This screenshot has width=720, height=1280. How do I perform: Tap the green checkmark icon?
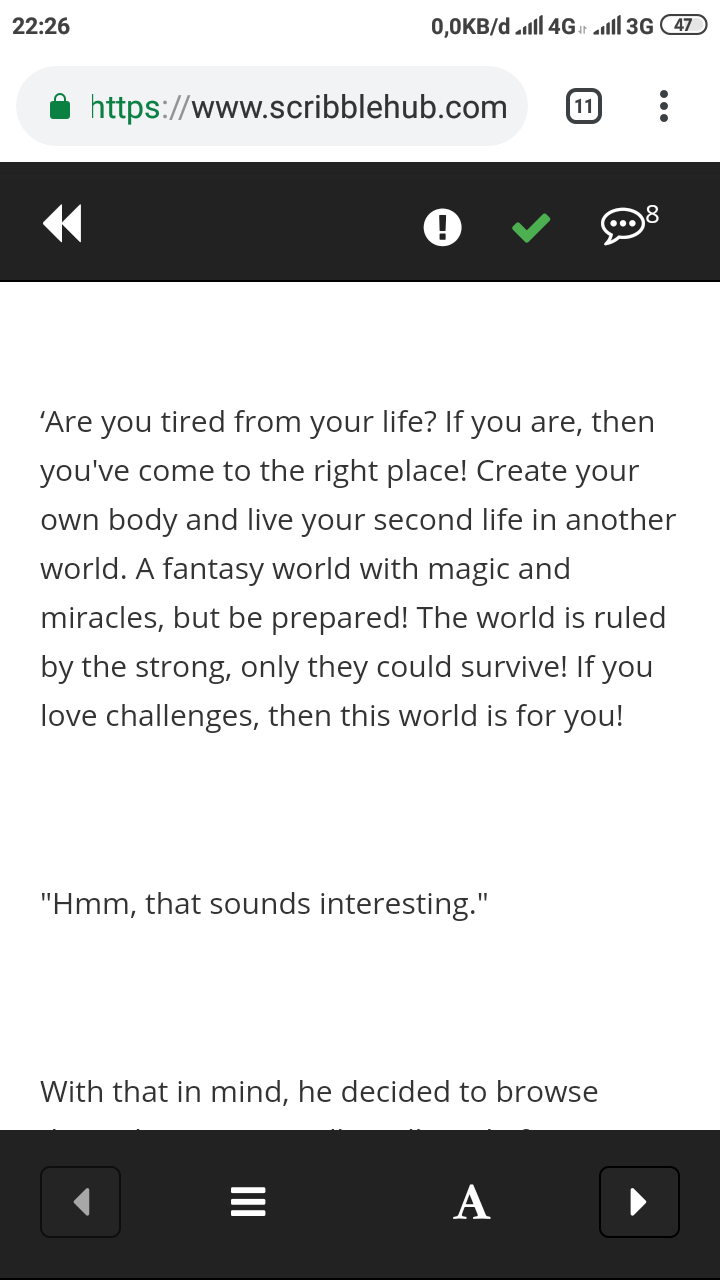coord(531,227)
